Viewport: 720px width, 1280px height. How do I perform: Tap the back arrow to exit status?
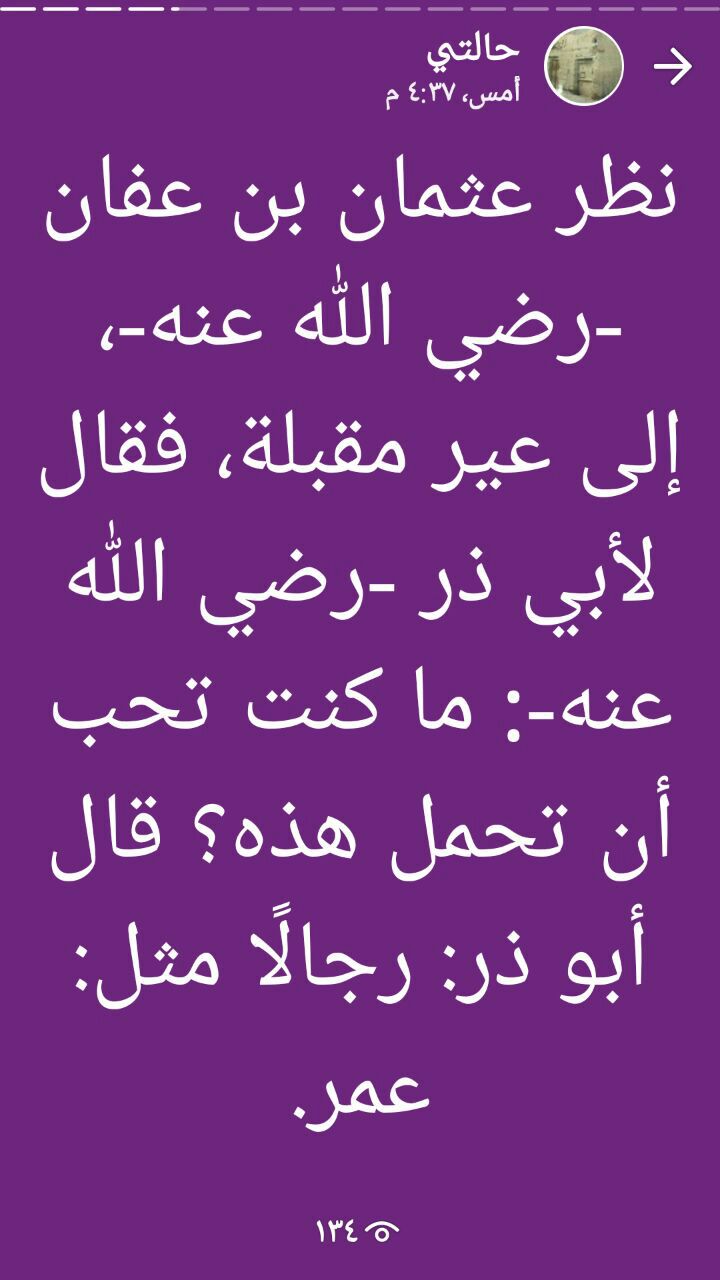click(673, 67)
